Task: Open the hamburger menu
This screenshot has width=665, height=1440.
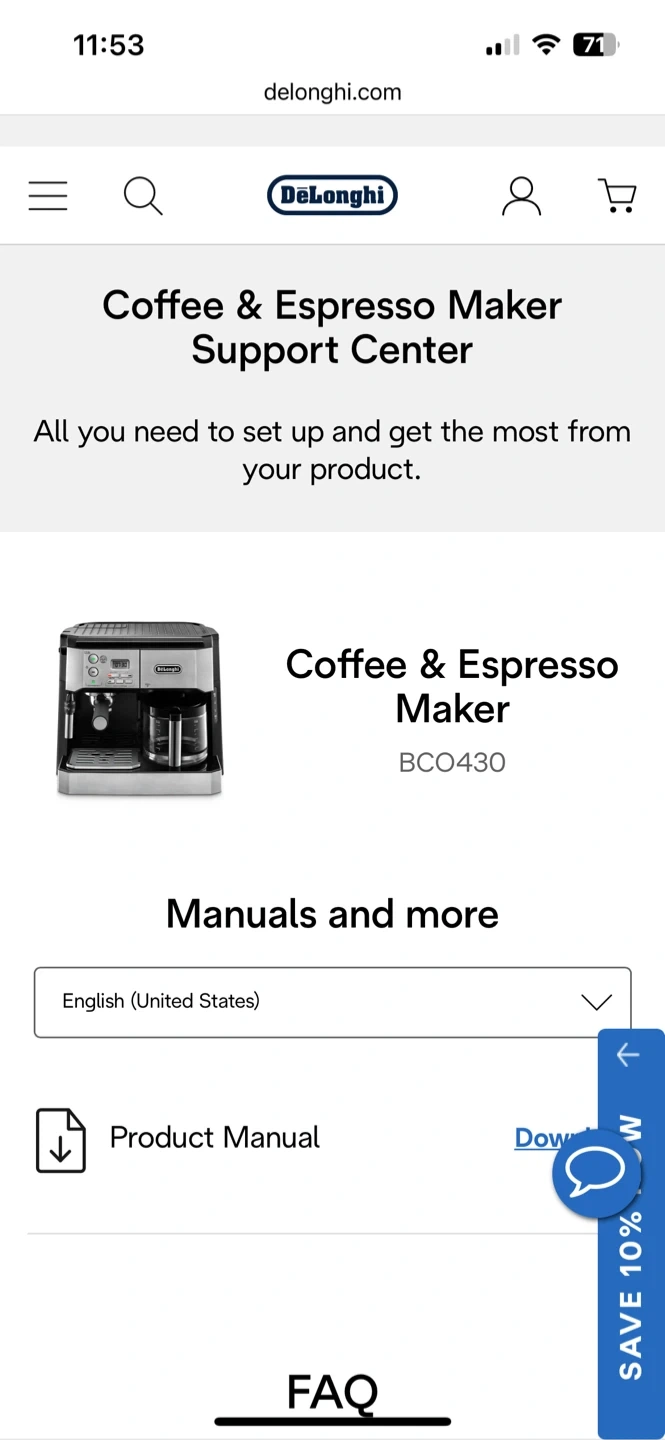Action: [48, 196]
